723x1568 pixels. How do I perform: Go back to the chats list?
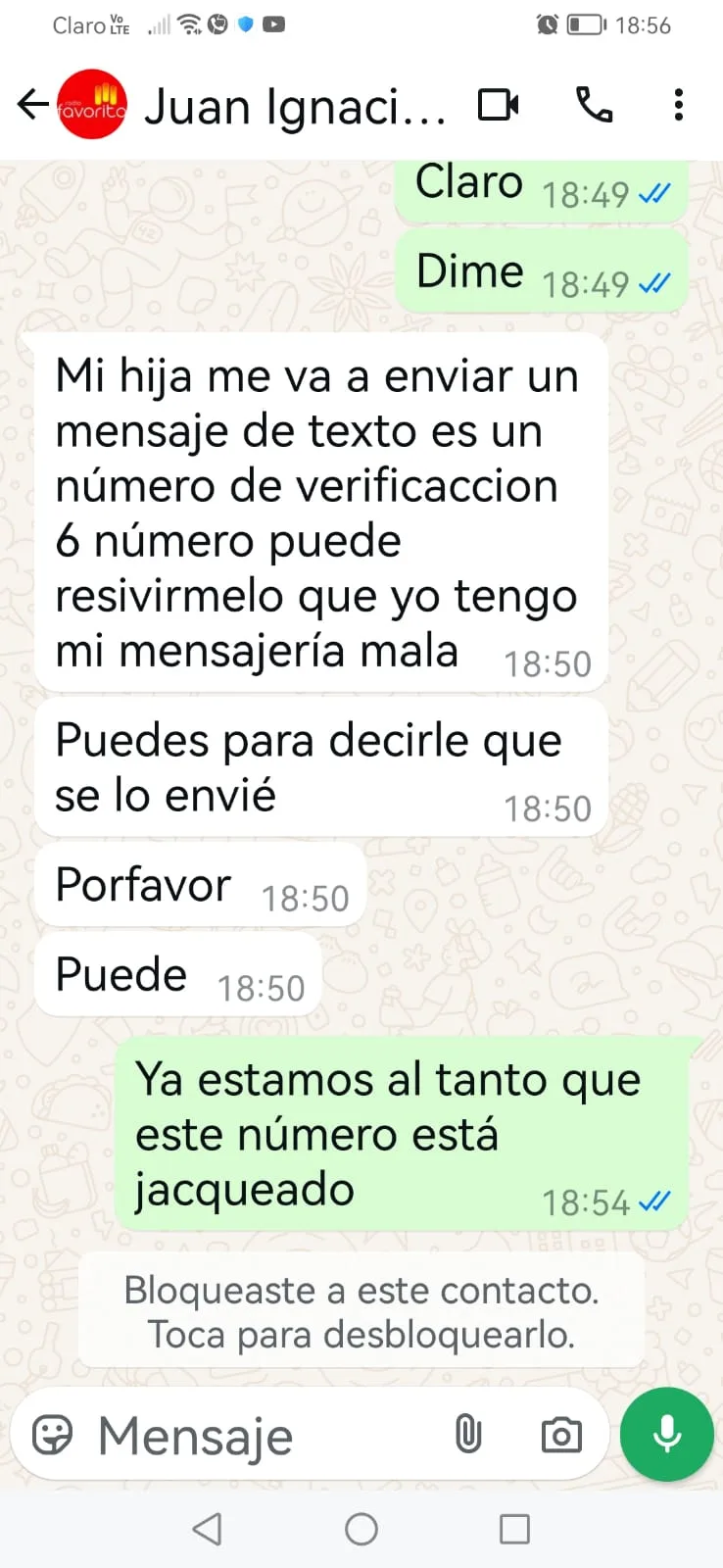click(33, 104)
